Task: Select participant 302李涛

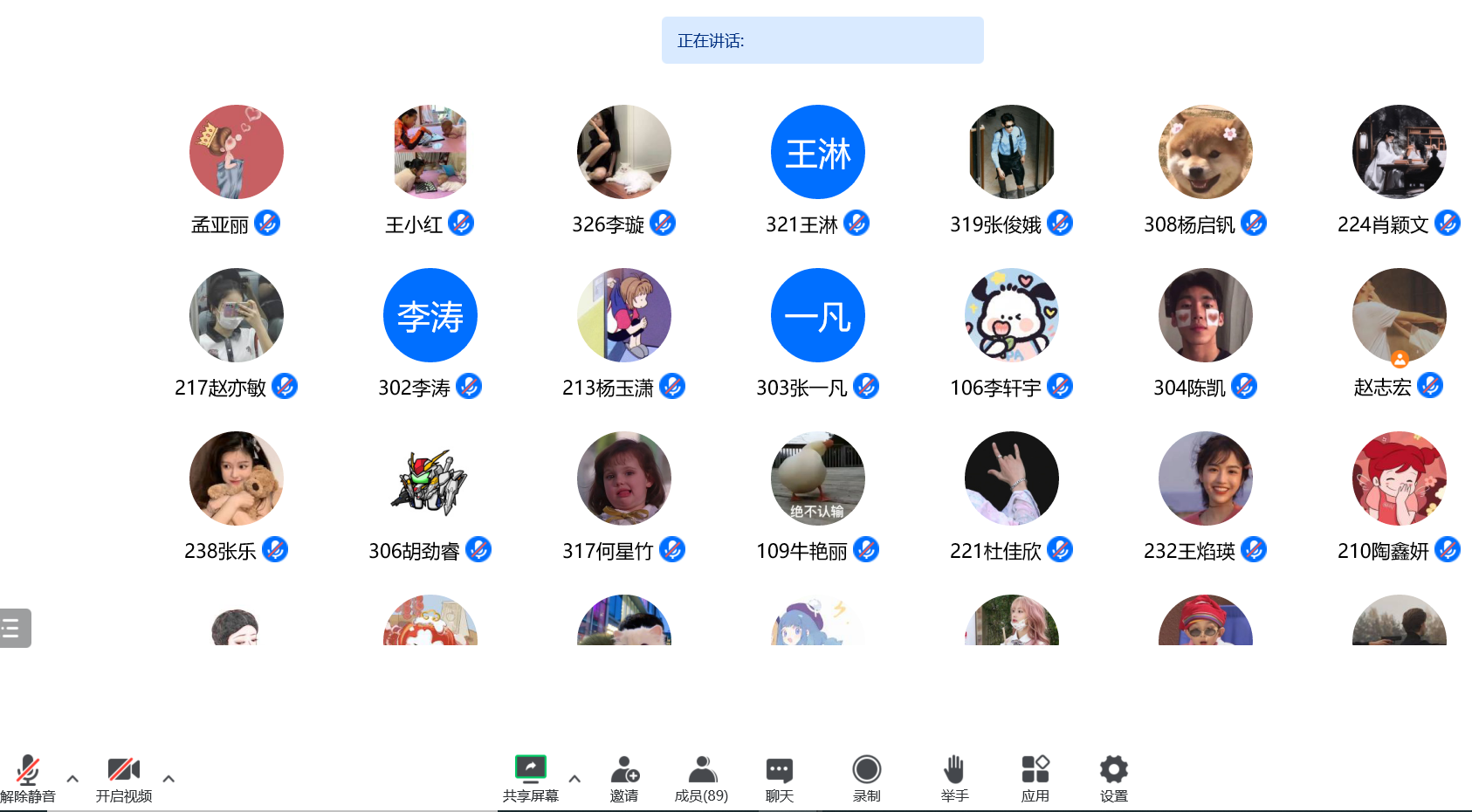Action: click(x=430, y=316)
